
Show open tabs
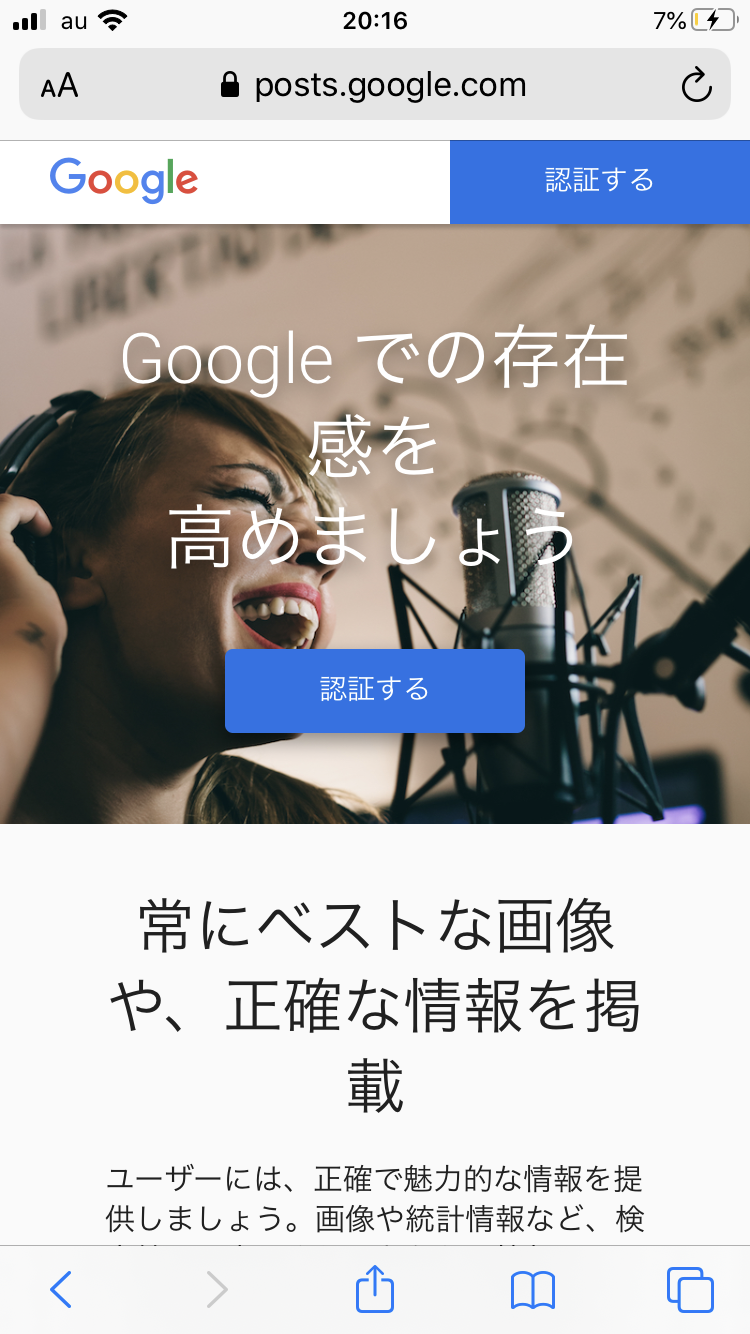point(690,1290)
